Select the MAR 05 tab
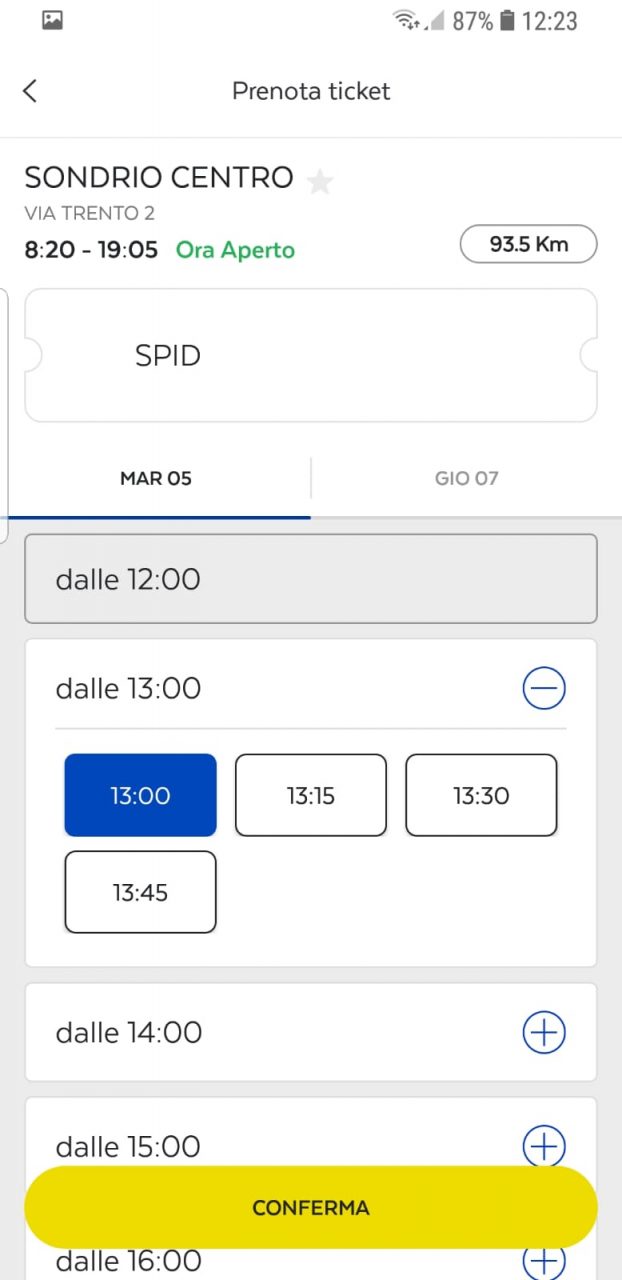The image size is (622, 1280). coord(155,478)
